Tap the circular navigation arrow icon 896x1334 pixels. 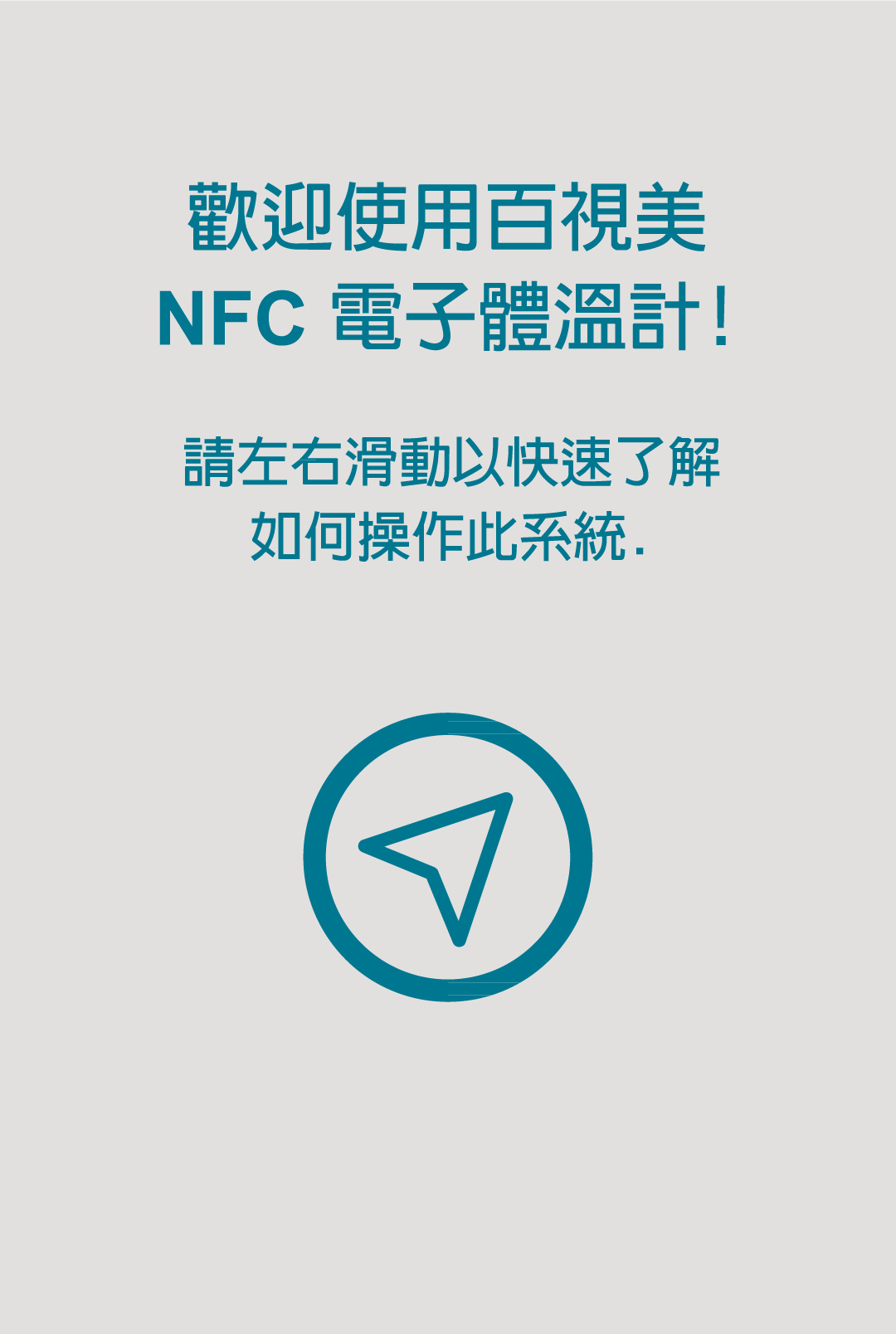(448, 857)
